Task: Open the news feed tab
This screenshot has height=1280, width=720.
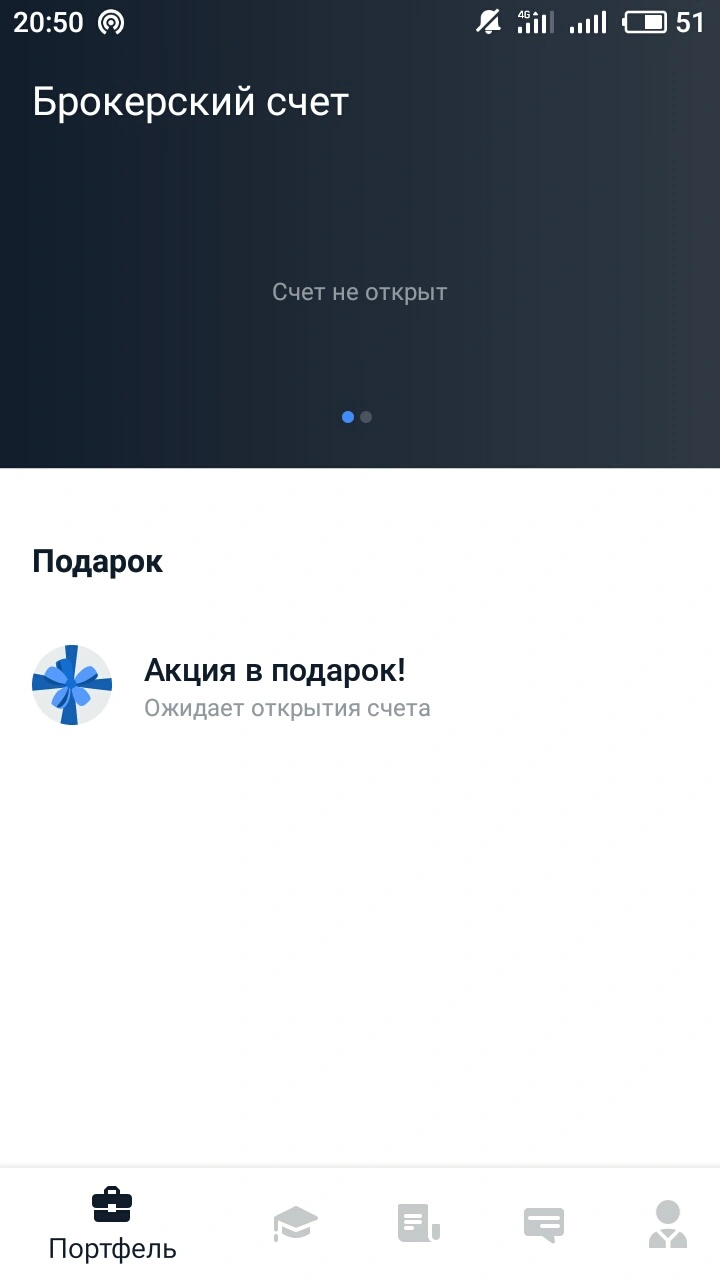Action: pos(418,1224)
